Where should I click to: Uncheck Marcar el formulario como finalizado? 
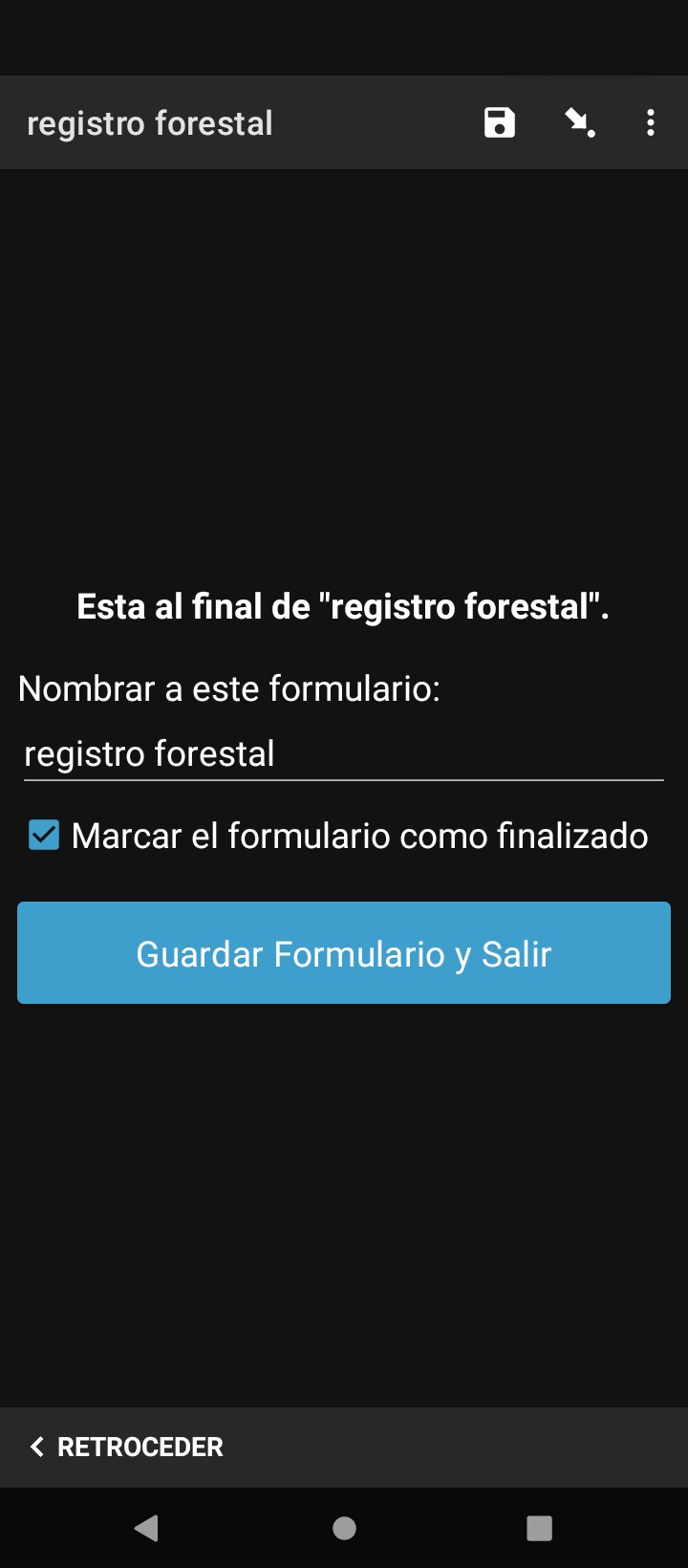(44, 836)
